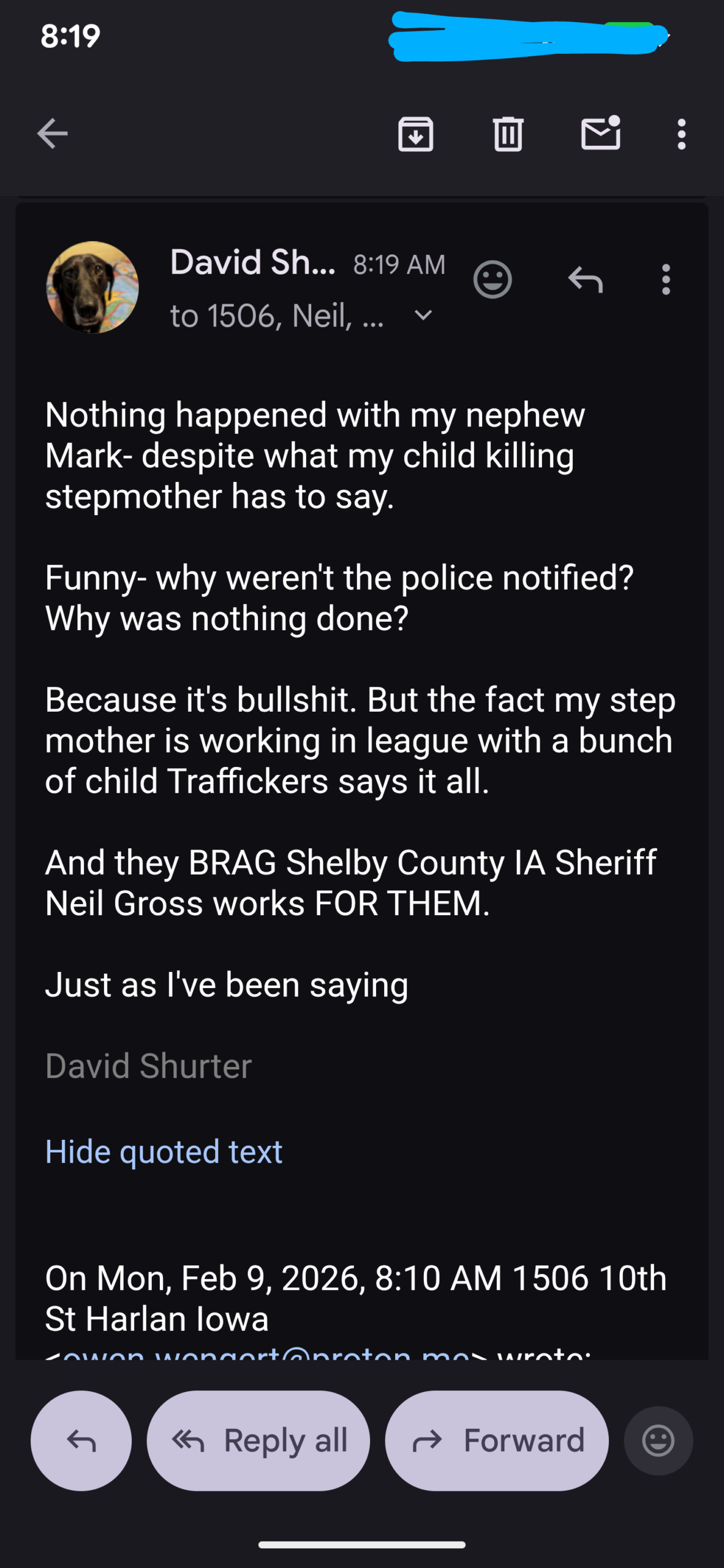Forward this email
724x1568 pixels.
coord(497,1441)
